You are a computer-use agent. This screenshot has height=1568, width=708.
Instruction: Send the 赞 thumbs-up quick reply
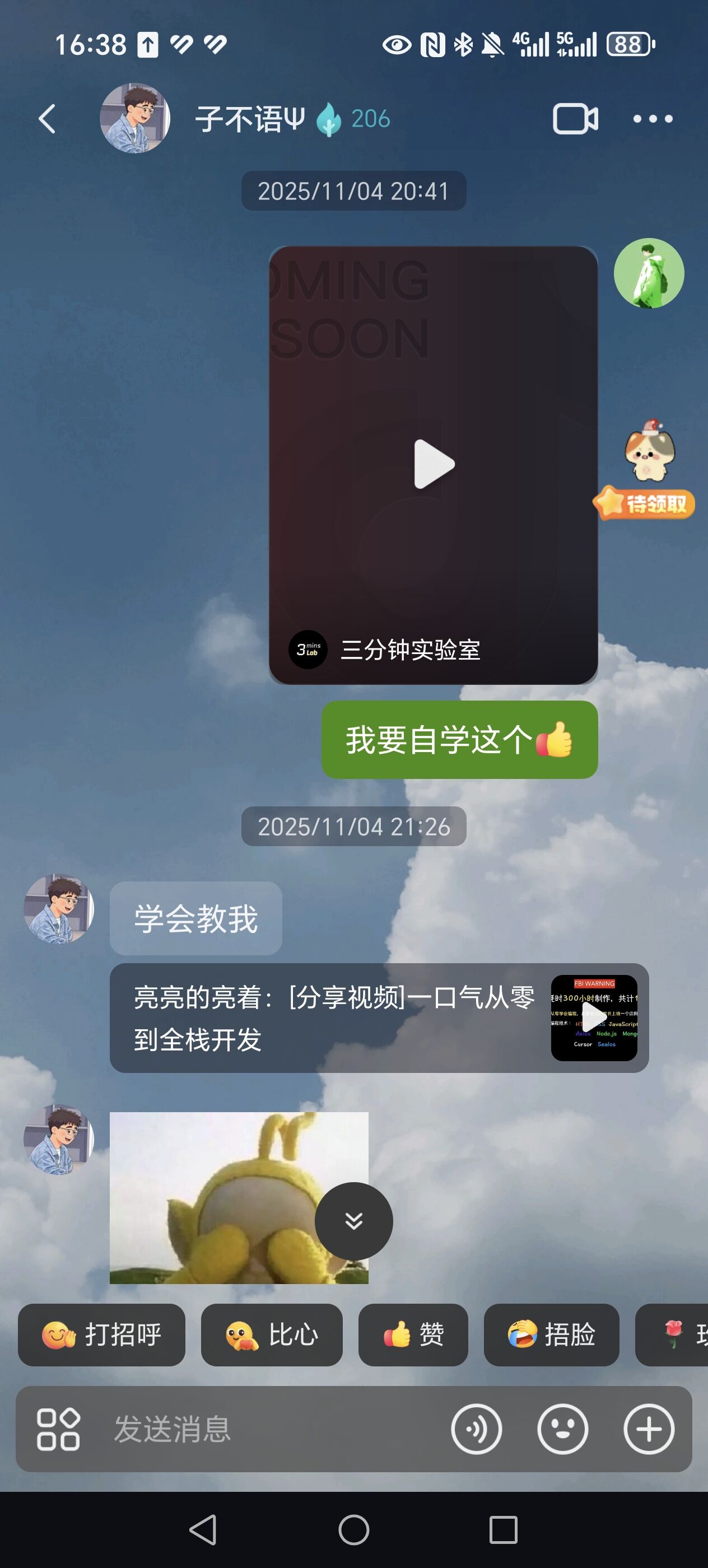point(413,1336)
